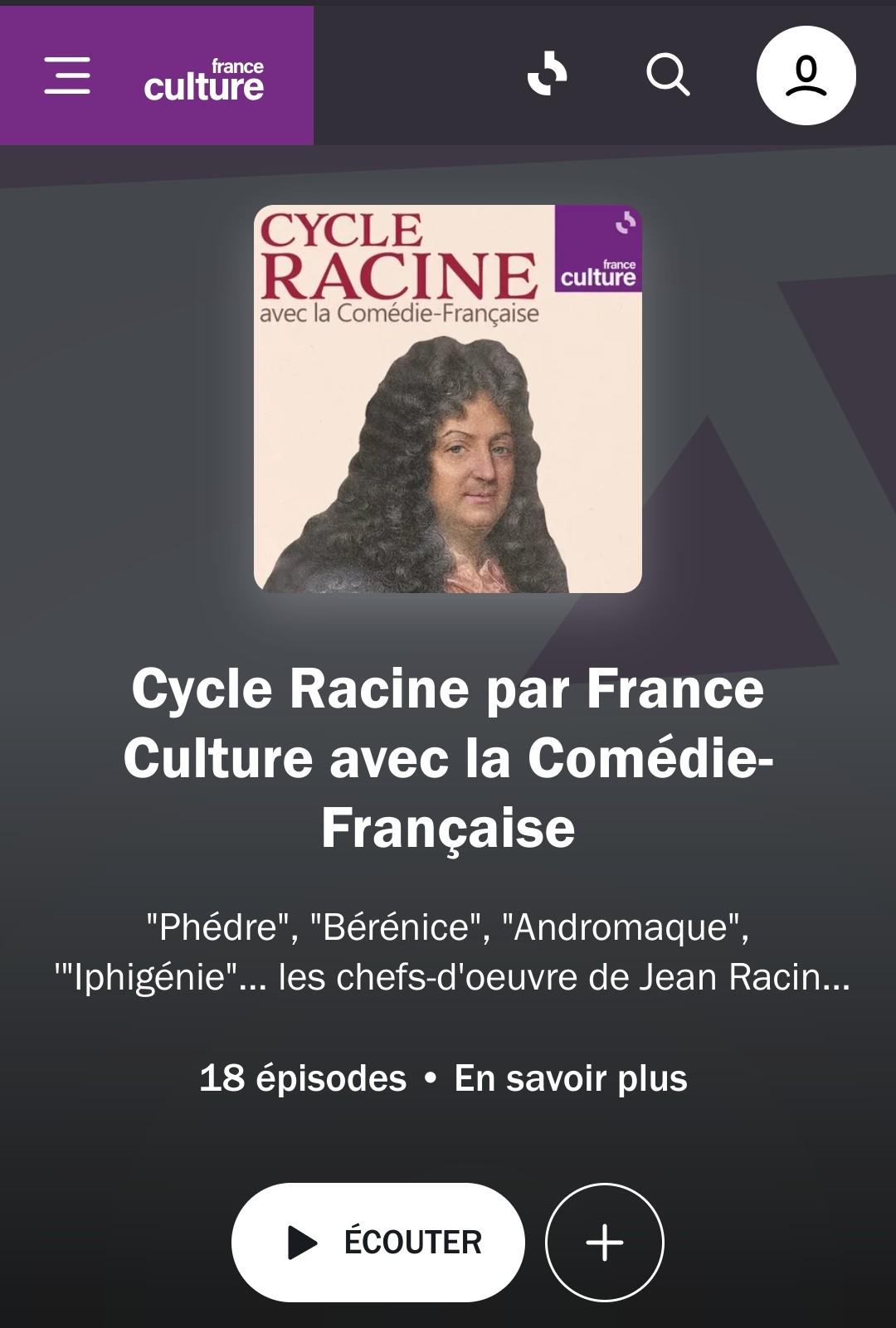The image size is (896, 1328).
Task: Open the user account profile
Action: (806, 75)
